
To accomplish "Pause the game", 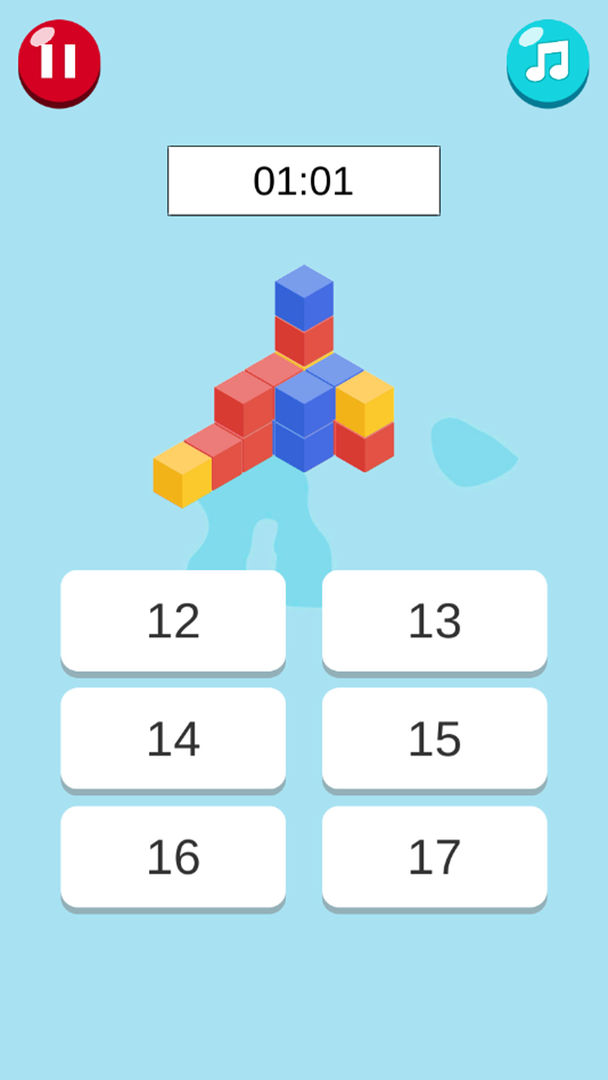I will coord(59,62).
